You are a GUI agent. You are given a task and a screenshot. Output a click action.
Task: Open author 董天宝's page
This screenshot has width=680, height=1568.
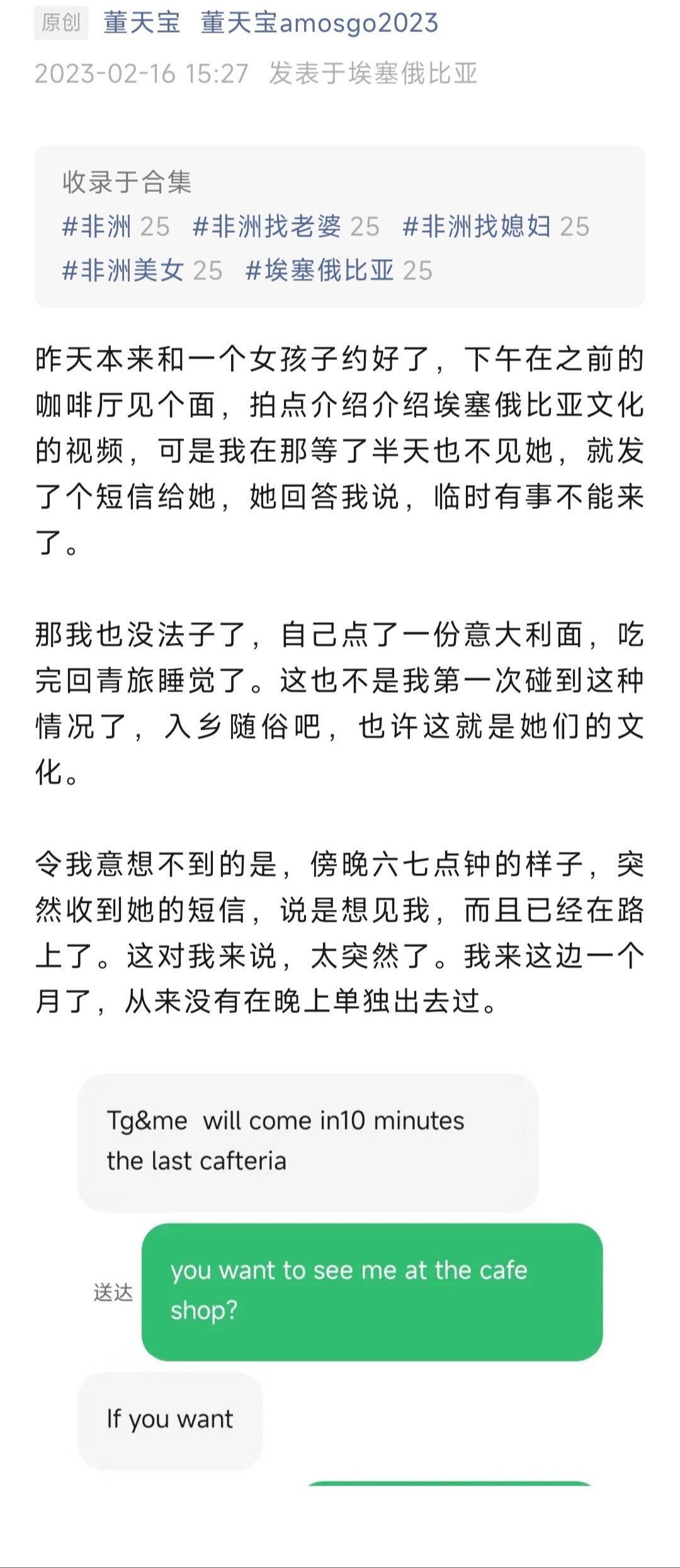click(x=142, y=23)
